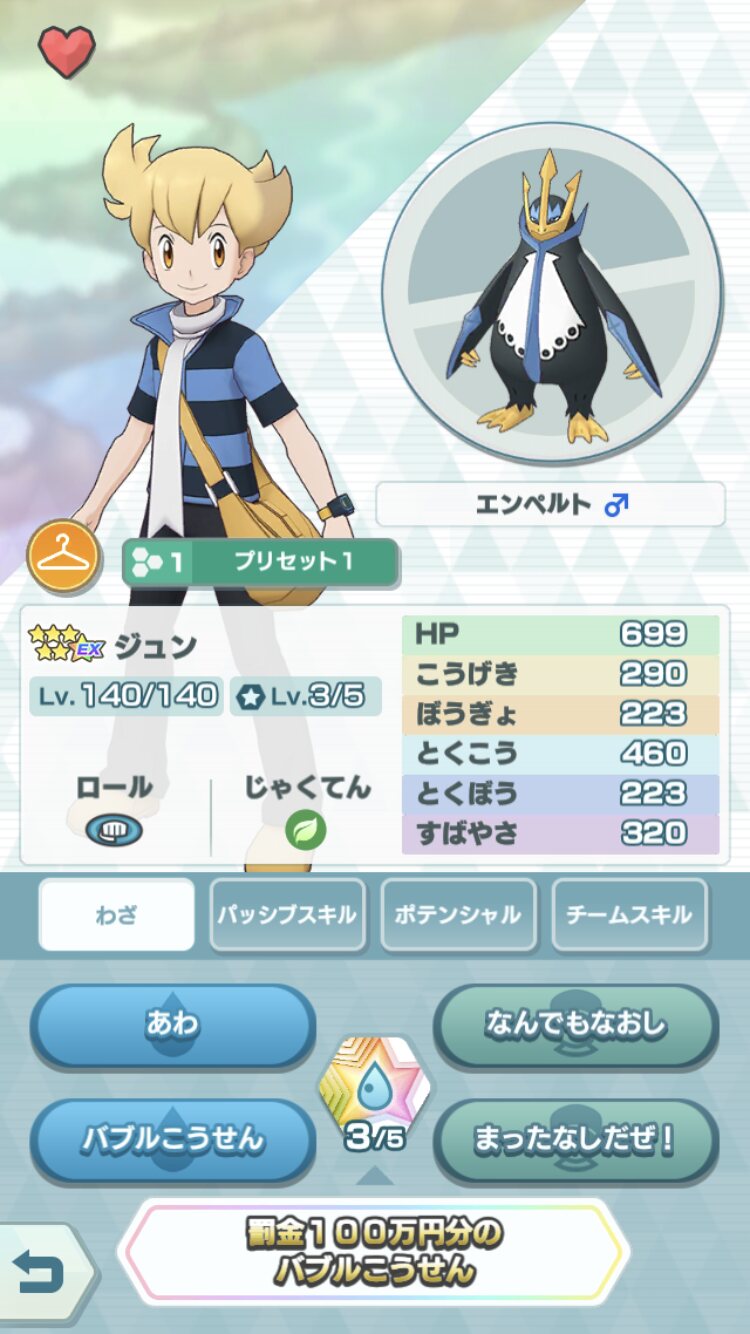
Task: Open the プリセット1 preset selector
Action: [x=261, y=562]
